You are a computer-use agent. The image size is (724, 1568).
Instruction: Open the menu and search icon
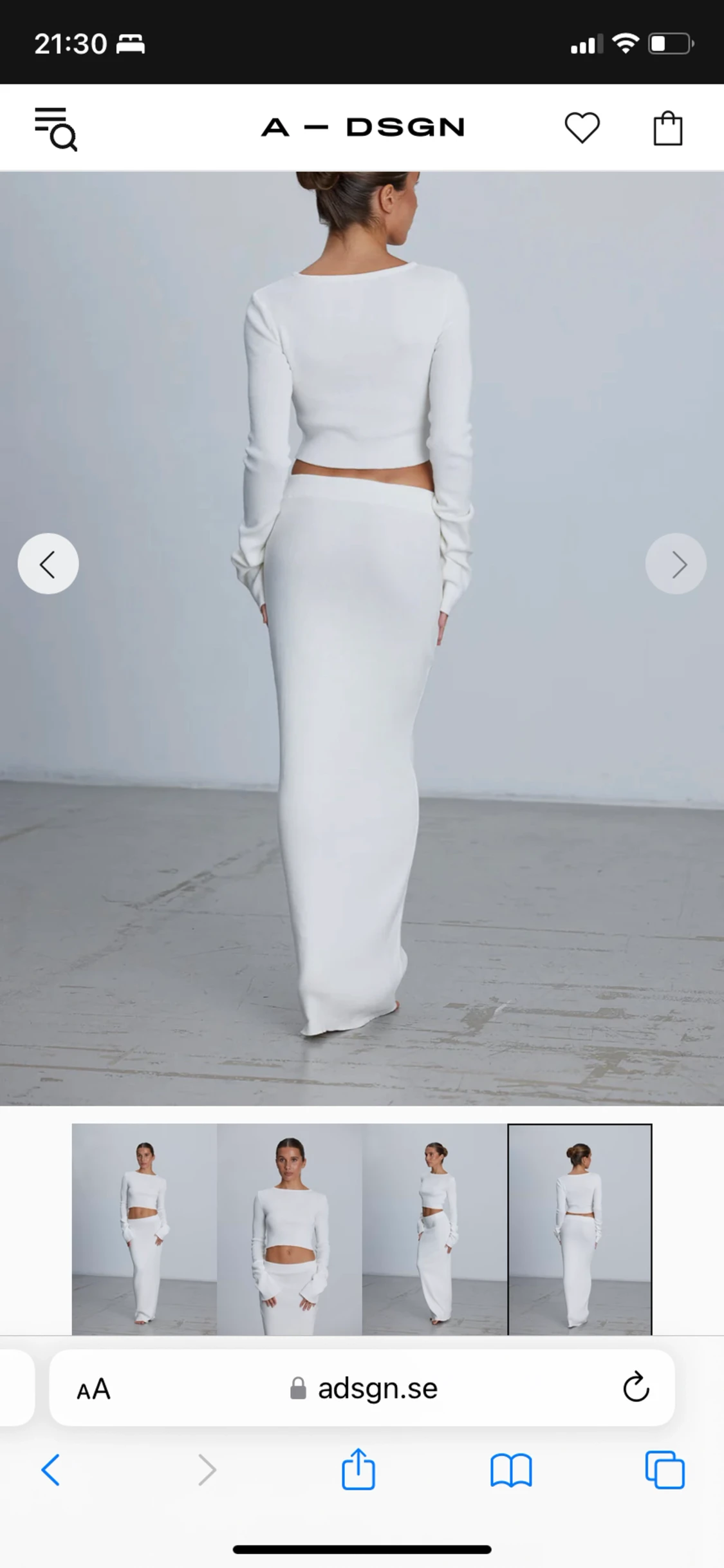(x=55, y=128)
